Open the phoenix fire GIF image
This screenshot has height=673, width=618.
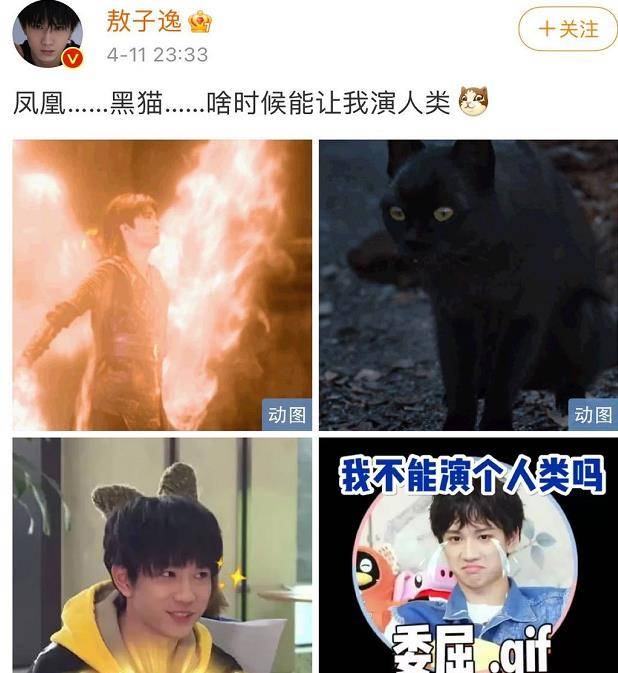162,285
